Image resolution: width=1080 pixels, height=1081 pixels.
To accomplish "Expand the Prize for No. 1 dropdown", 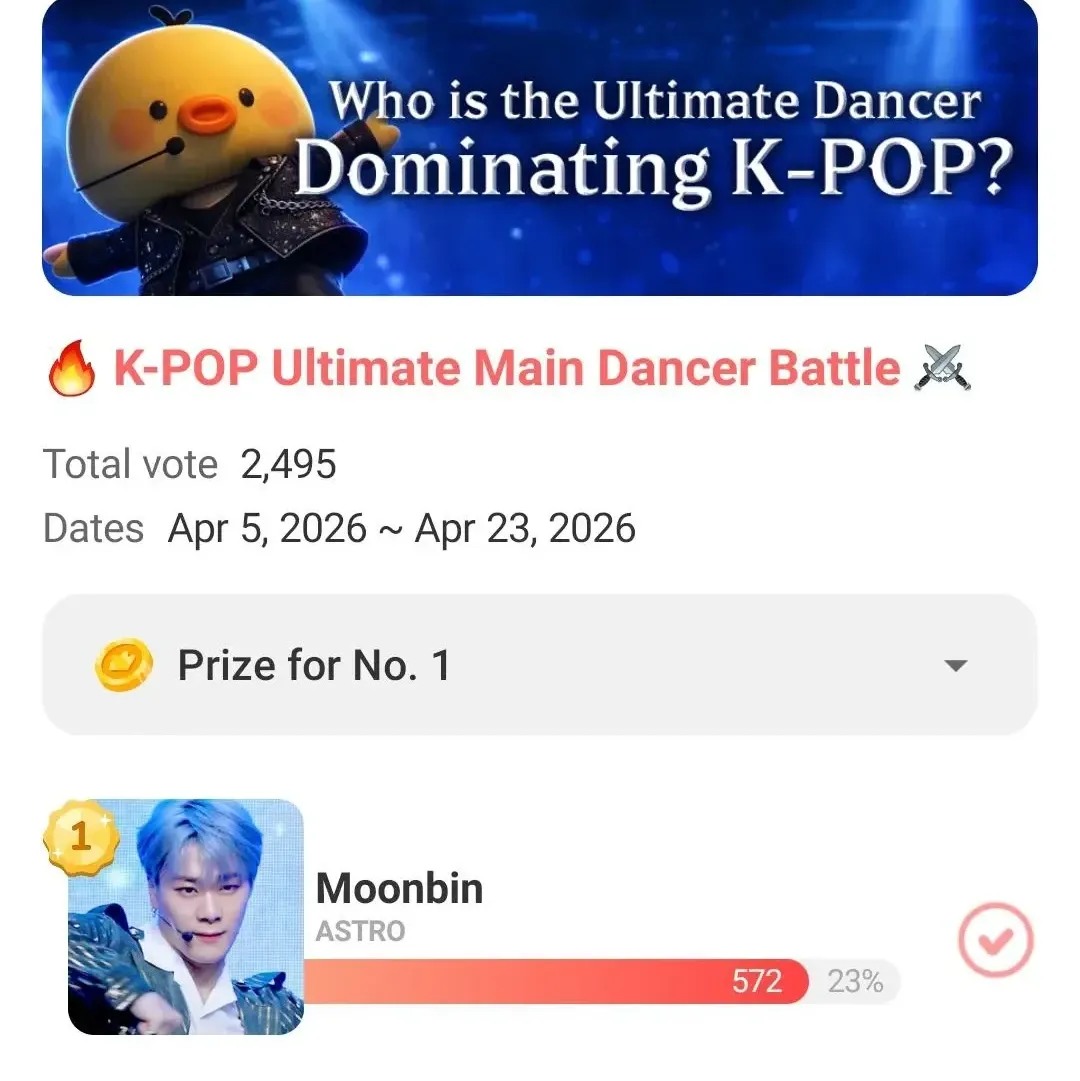I will 955,666.
